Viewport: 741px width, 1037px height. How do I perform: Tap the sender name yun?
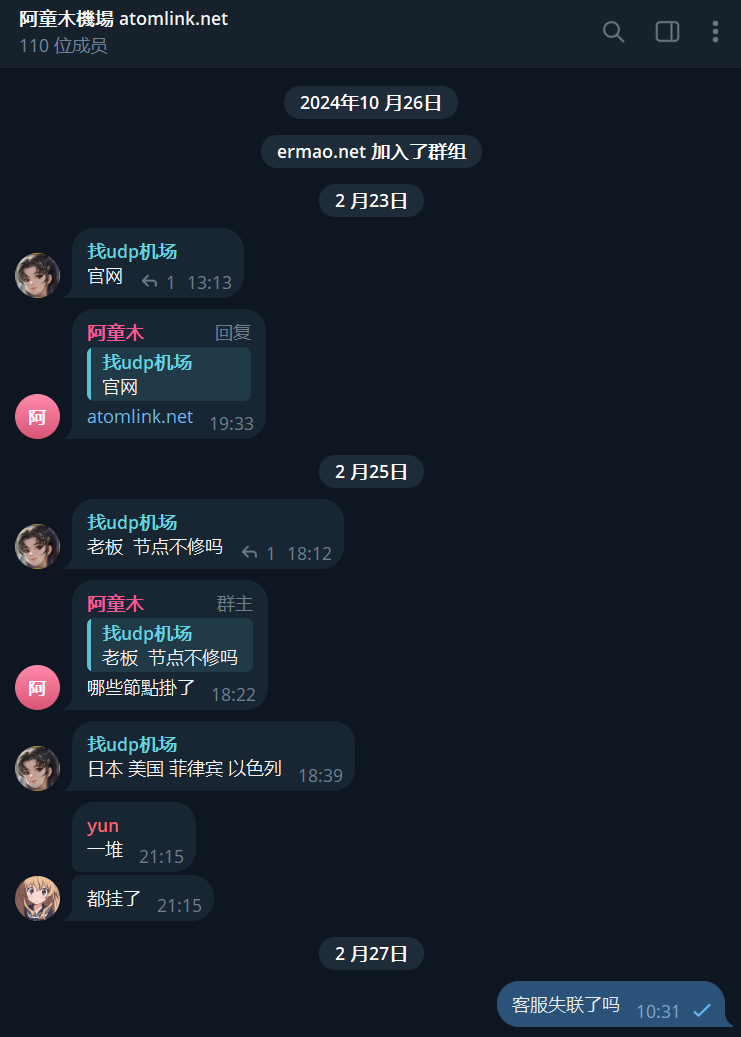pos(103,826)
